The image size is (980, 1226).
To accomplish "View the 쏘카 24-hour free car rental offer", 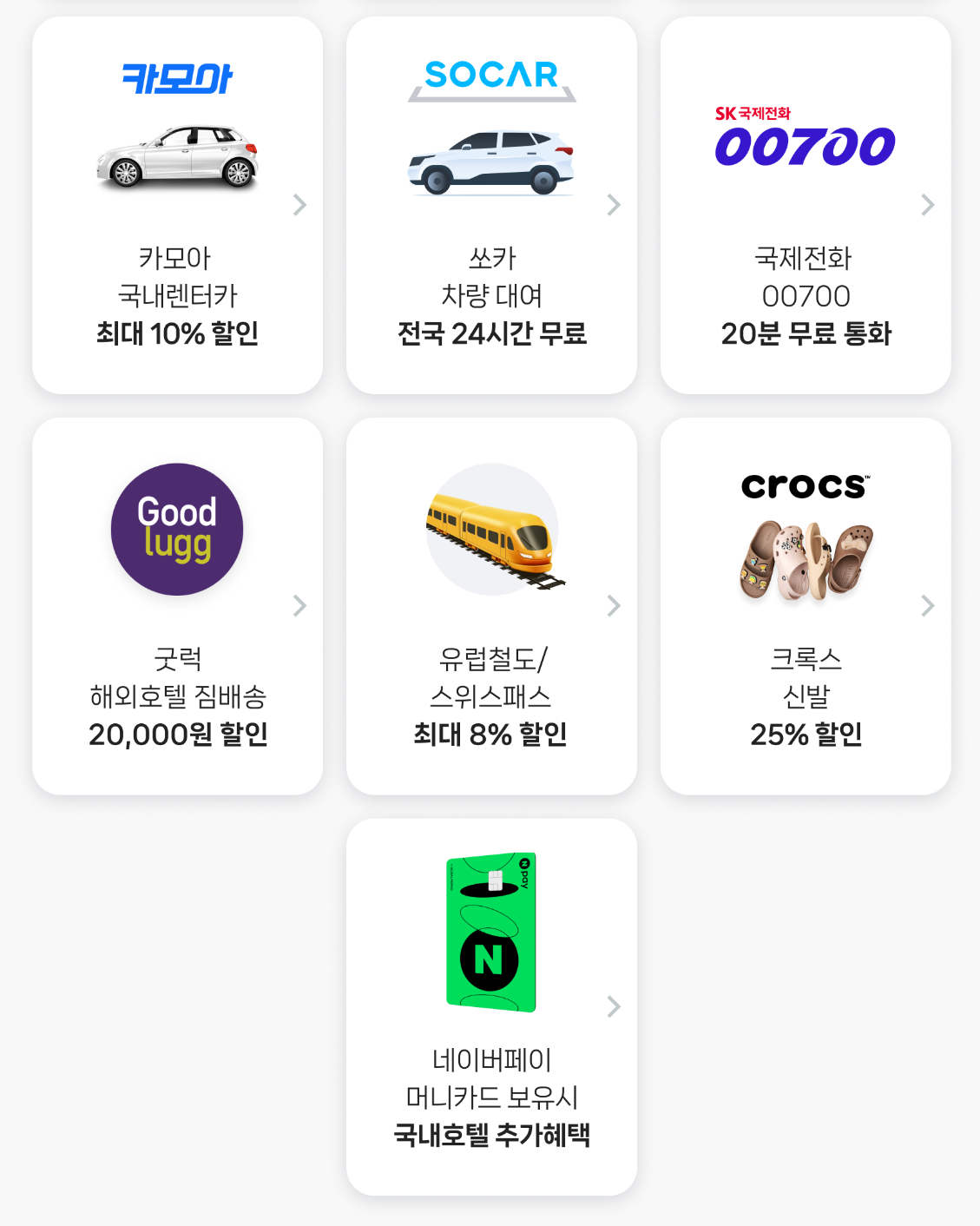I will 491,206.
